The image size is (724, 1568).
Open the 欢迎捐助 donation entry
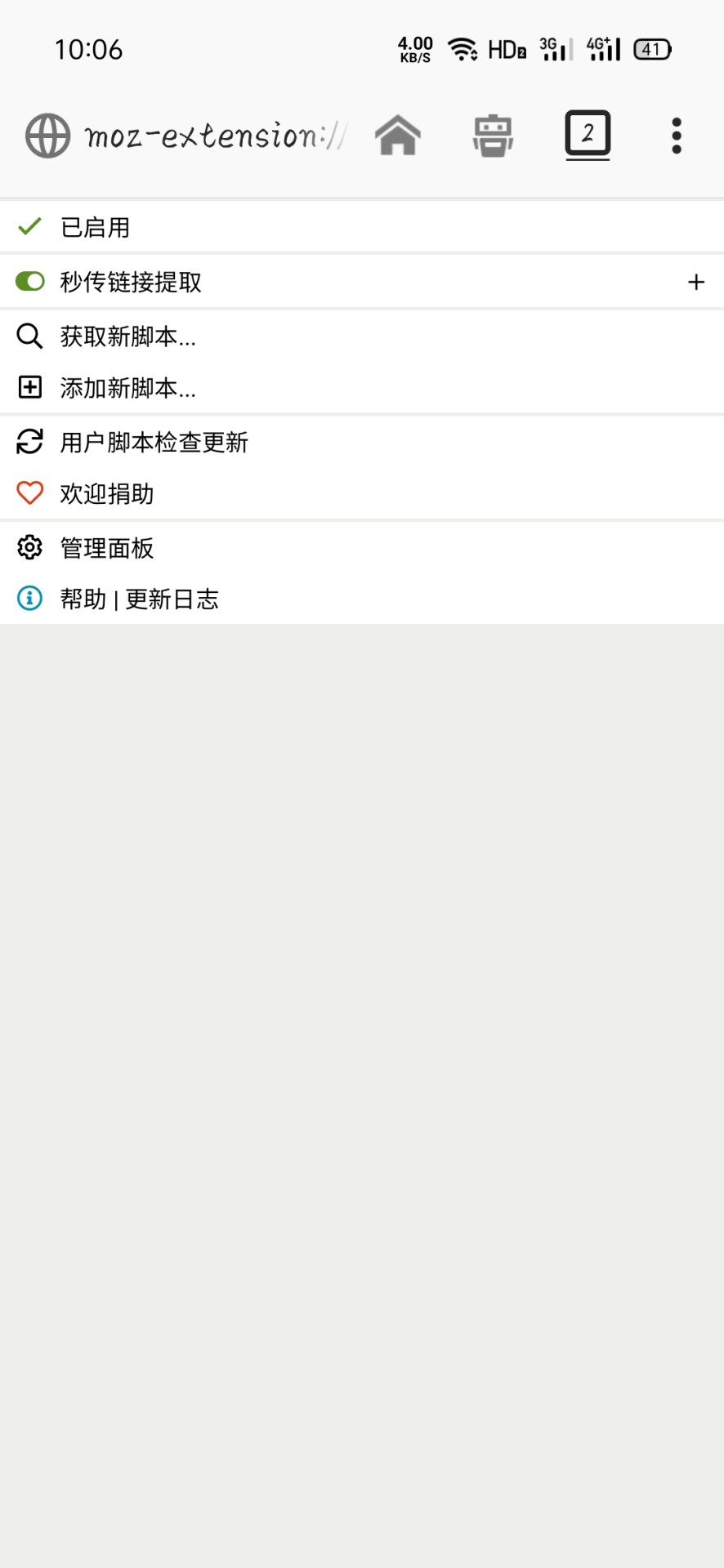pos(106,494)
